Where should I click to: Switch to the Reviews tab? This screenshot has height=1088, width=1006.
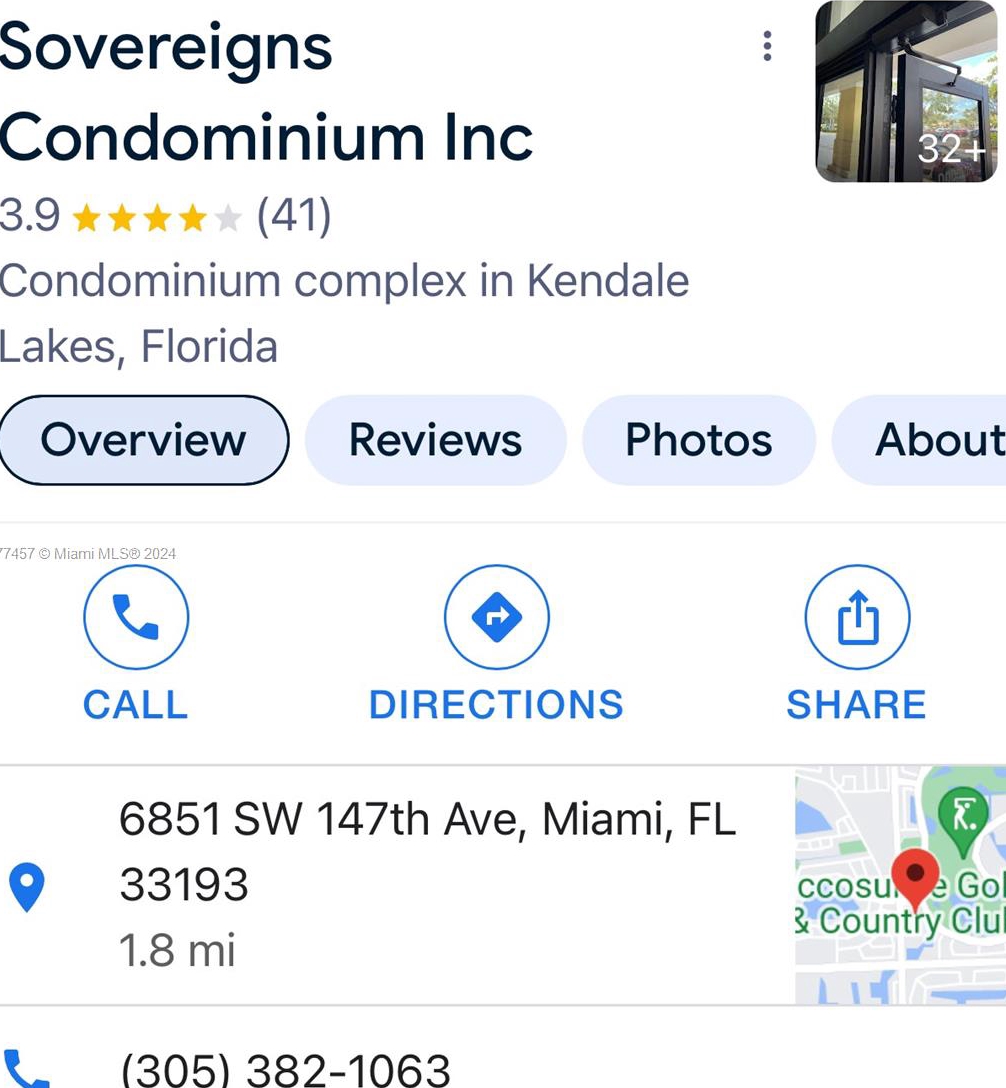tap(435, 440)
